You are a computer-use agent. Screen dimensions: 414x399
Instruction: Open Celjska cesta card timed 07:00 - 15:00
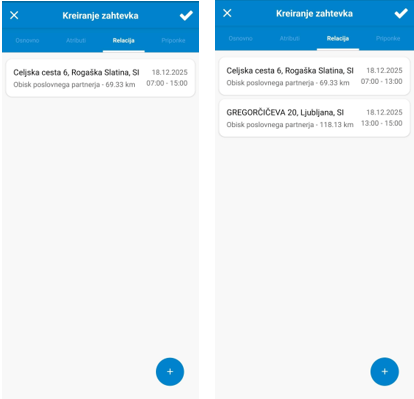click(100, 78)
